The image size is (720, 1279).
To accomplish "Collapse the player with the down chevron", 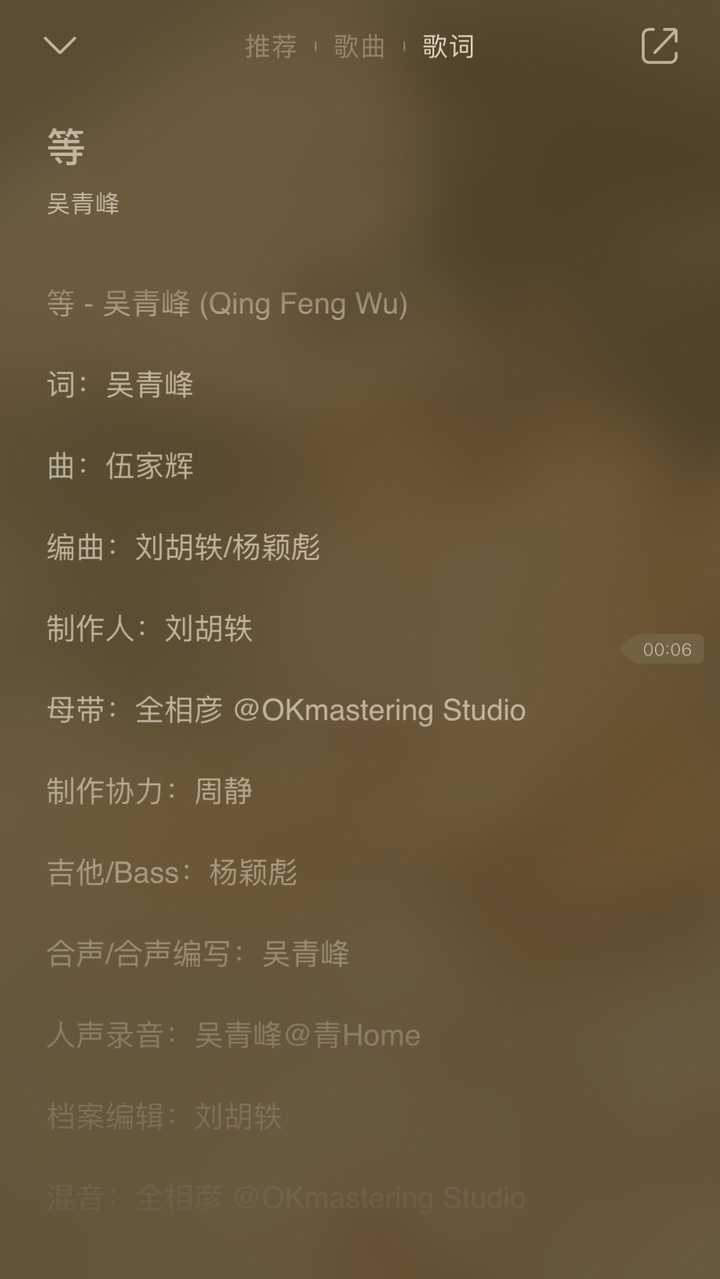I will [x=58, y=46].
